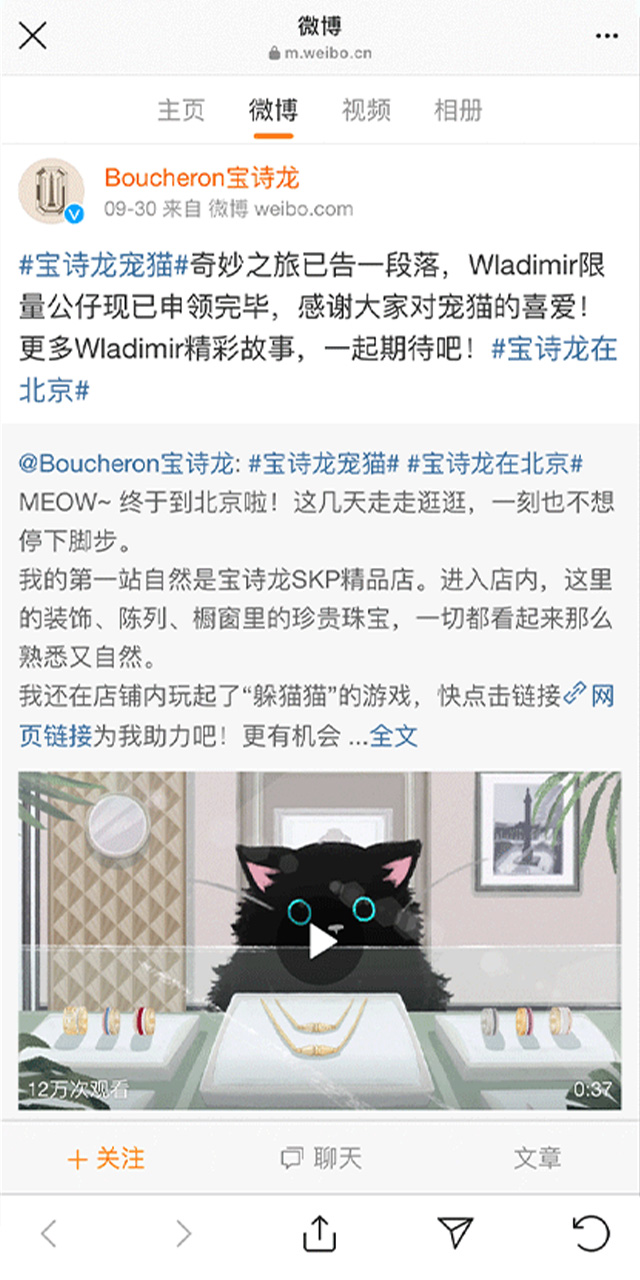Select the 微博 tab

[273, 110]
